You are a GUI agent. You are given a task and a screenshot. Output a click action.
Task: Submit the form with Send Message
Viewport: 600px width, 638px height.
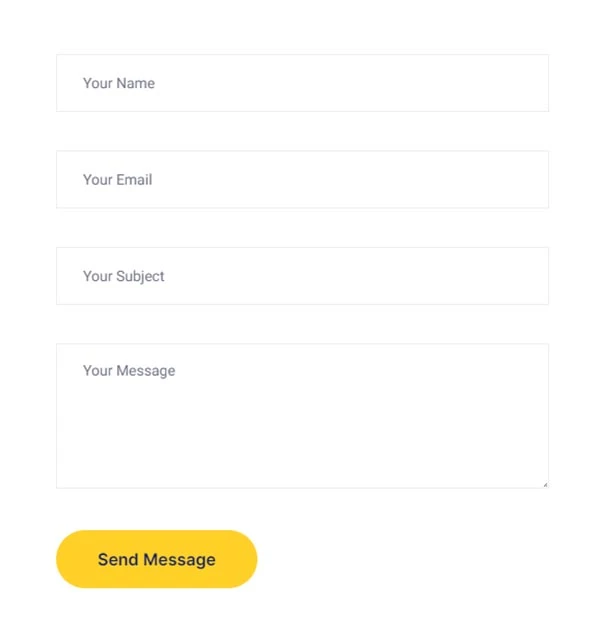[x=157, y=559]
